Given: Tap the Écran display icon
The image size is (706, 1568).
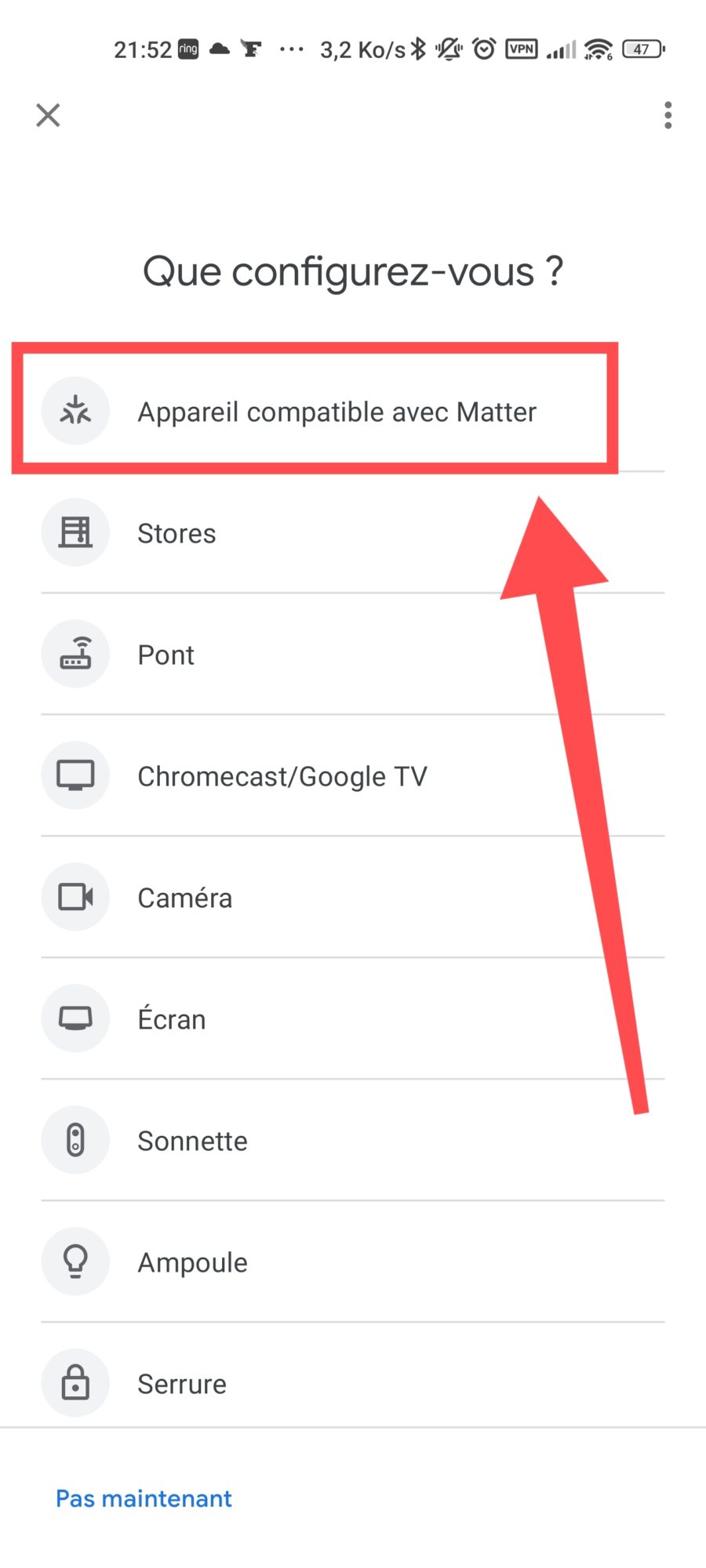Looking at the screenshot, I should click(75, 1018).
